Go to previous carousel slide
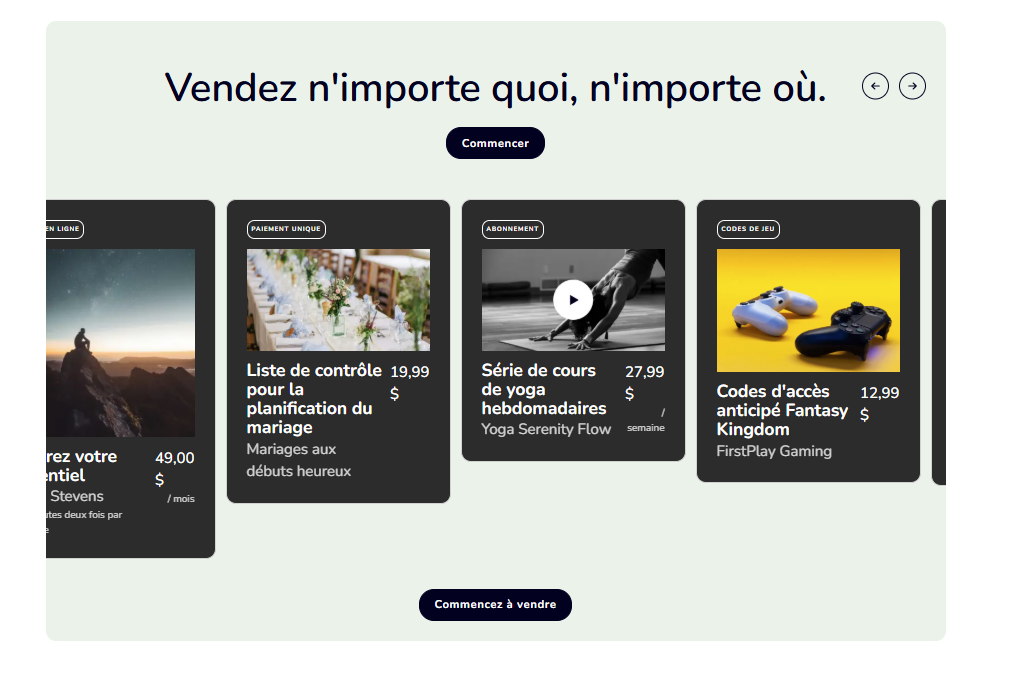The width and height of the screenshot is (1021, 675). click(875, 87)
